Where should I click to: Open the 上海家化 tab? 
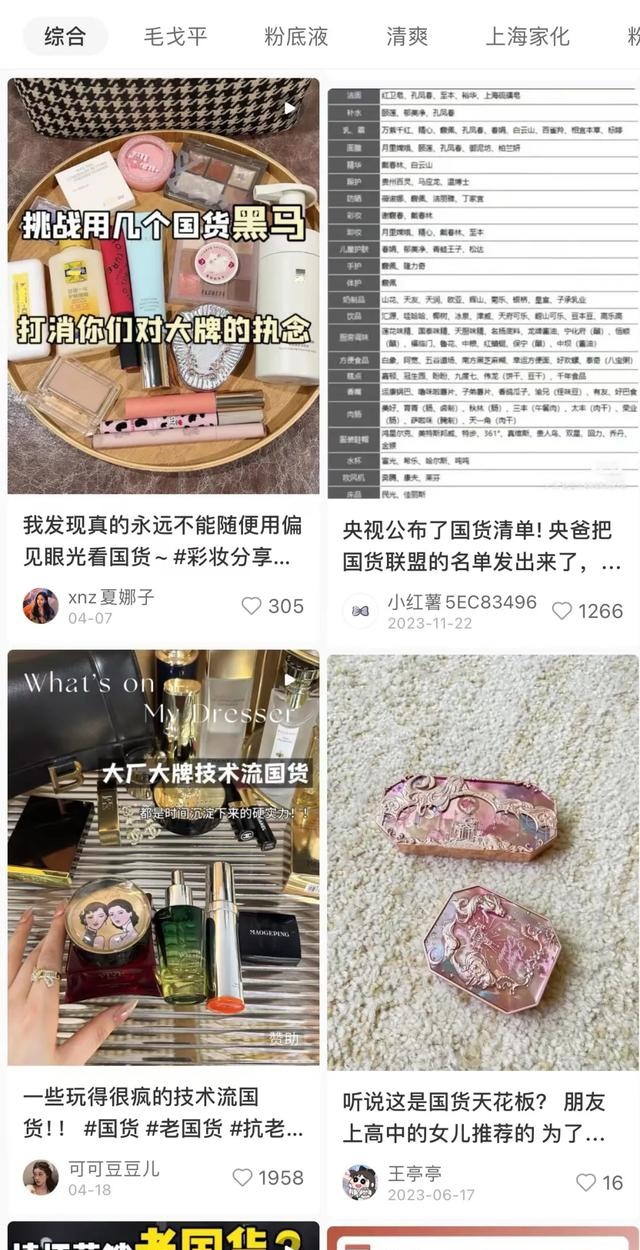[527, 37]
